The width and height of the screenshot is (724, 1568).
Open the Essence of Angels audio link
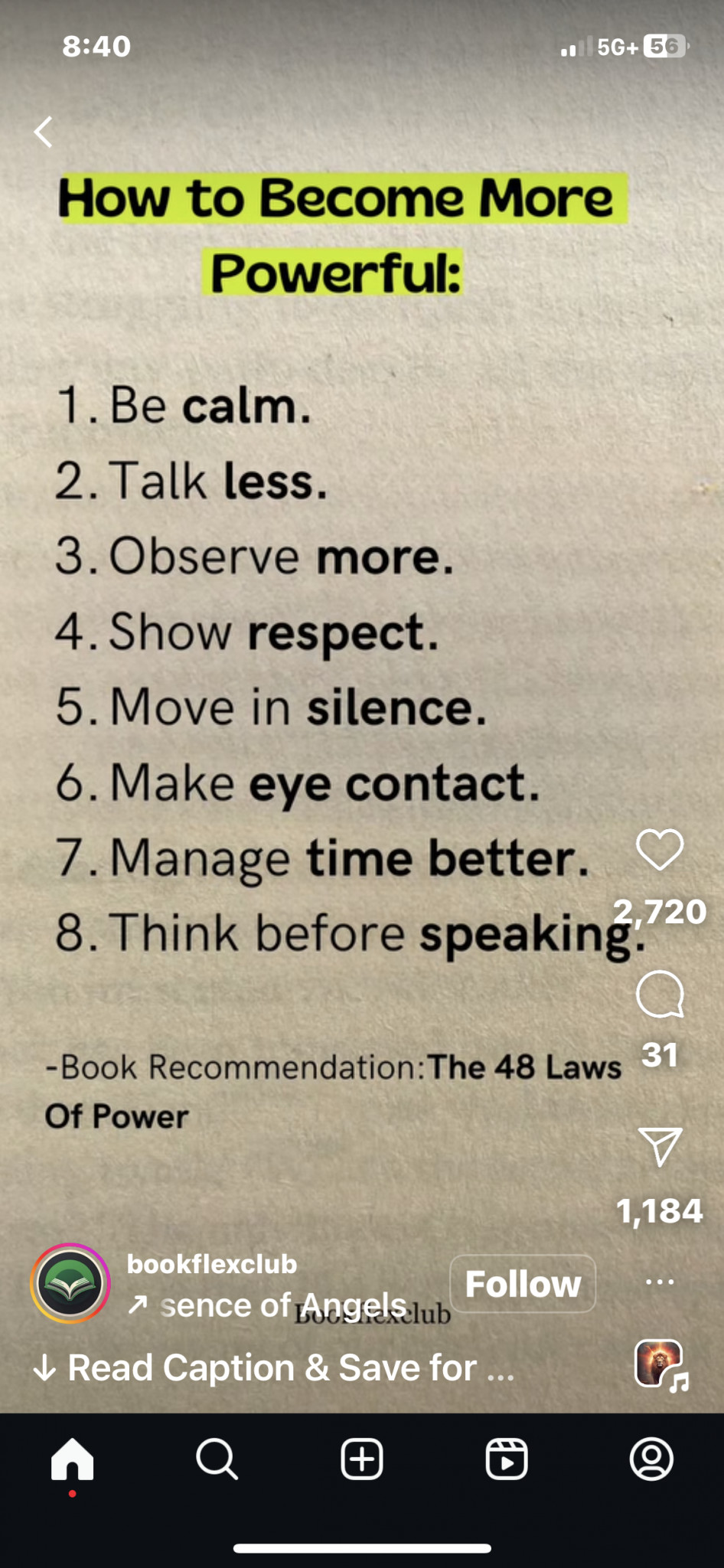pos(282,1305)
